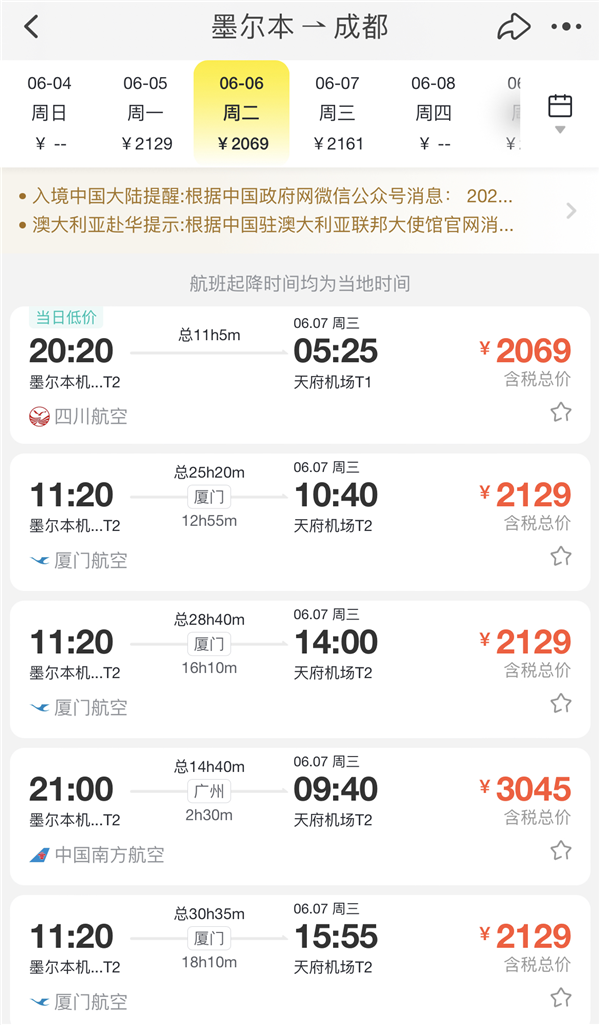Star the 中国南方航空 ¥3045 flight
Viewport: 600px width, 1025px height.
tap(561, 850)
